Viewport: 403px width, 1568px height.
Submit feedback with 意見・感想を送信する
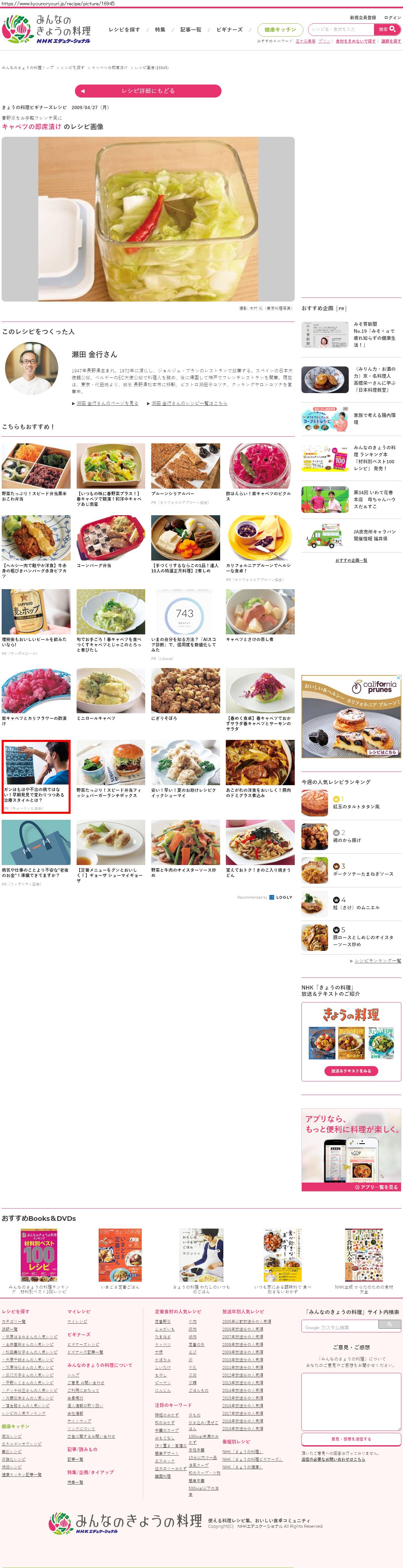[351, 1439]
